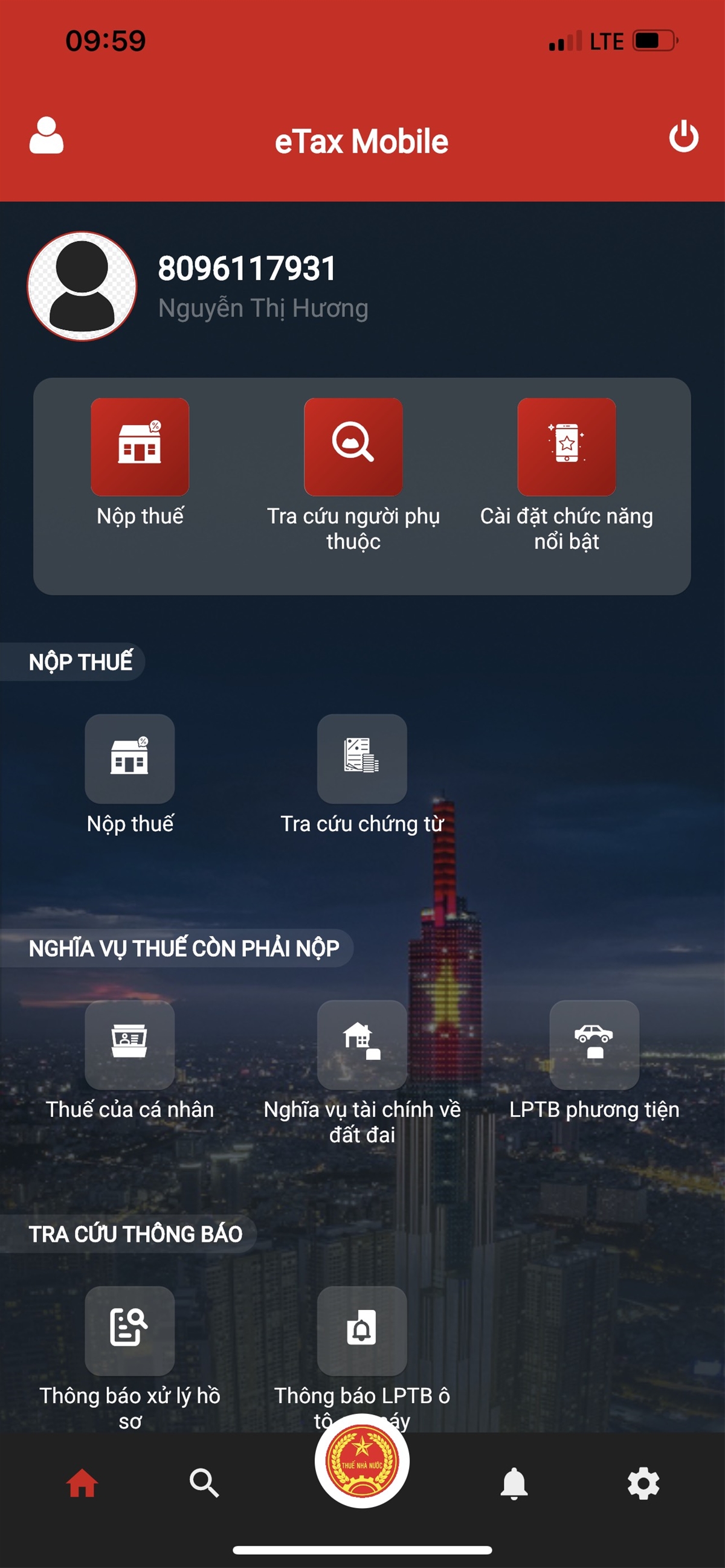Open the settings gear tab
This screenshot has height=1568, width=725.
643,1483
